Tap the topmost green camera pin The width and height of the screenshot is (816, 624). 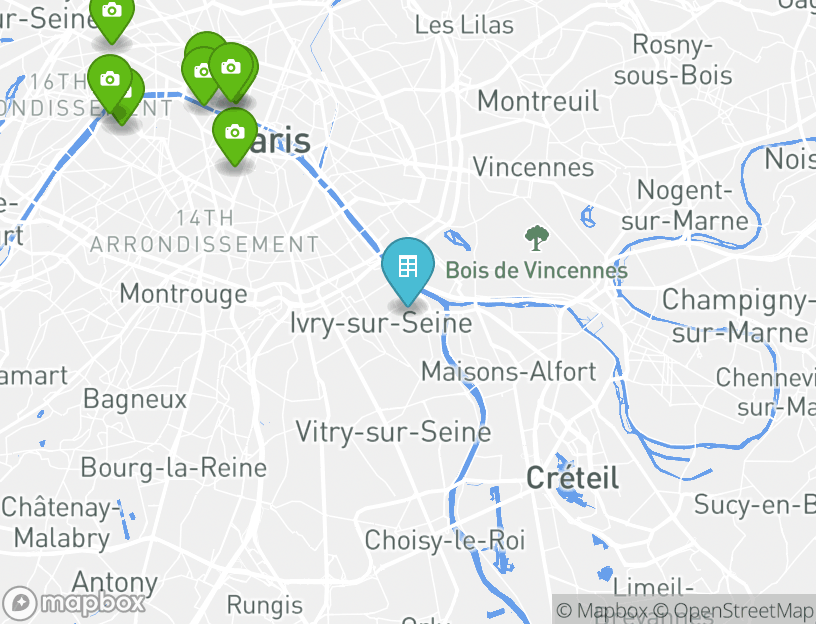[x=112, y=12]
